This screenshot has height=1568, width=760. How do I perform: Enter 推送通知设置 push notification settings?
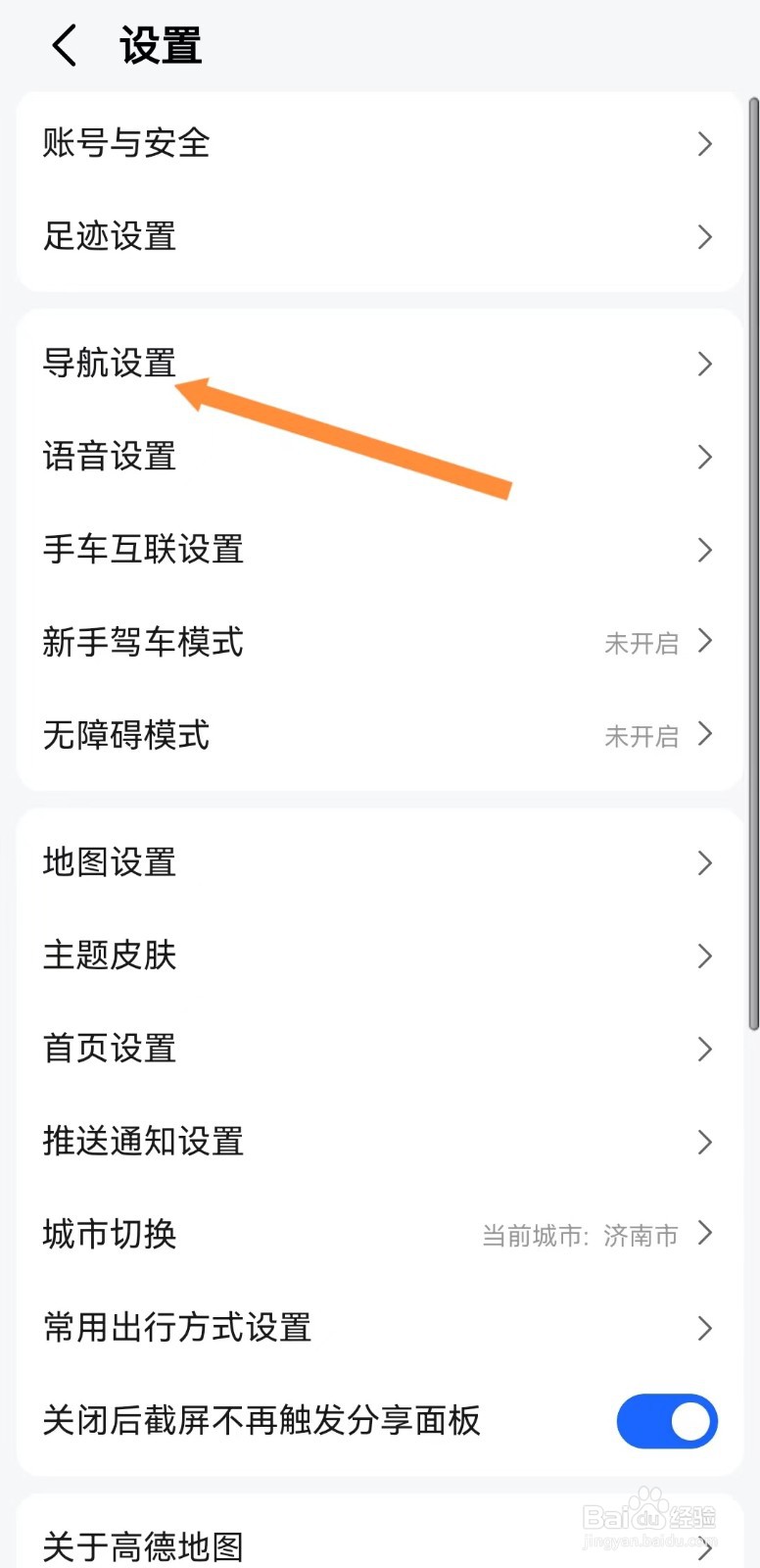tap(143, 1142)
